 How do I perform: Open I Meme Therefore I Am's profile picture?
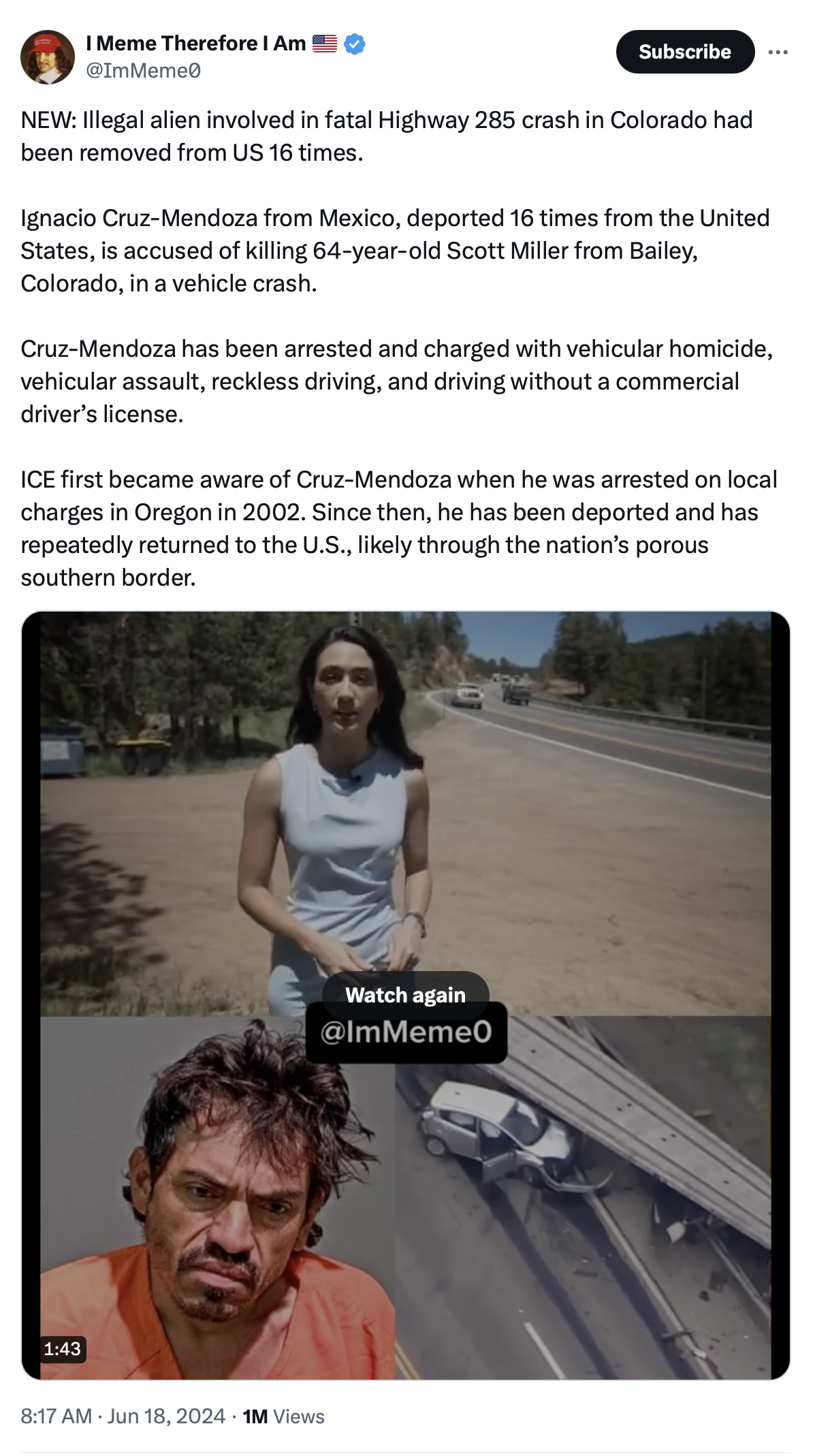pyautogui.click(x=48, y=57)
